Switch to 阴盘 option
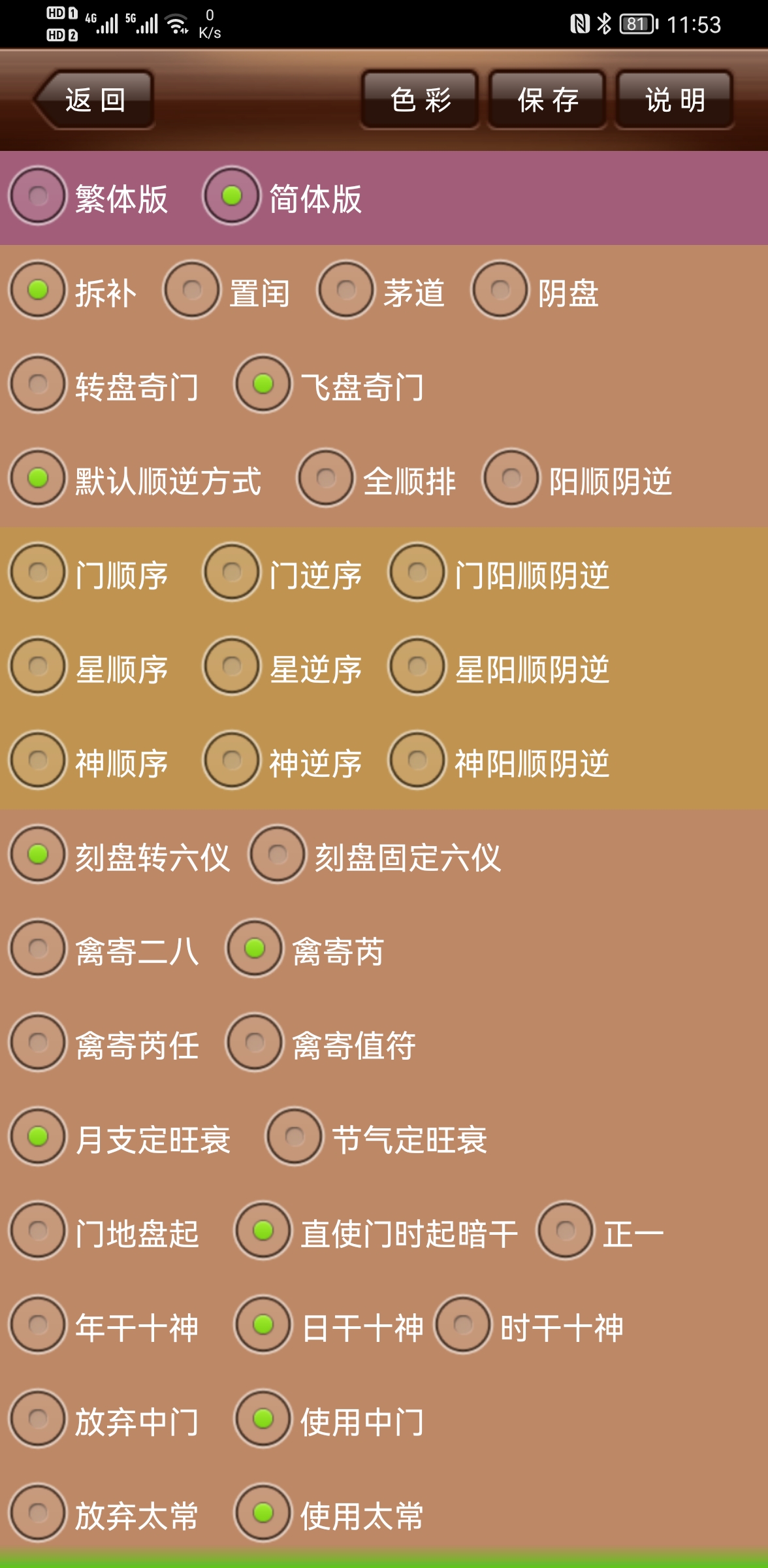 click(x=500, y=290)
